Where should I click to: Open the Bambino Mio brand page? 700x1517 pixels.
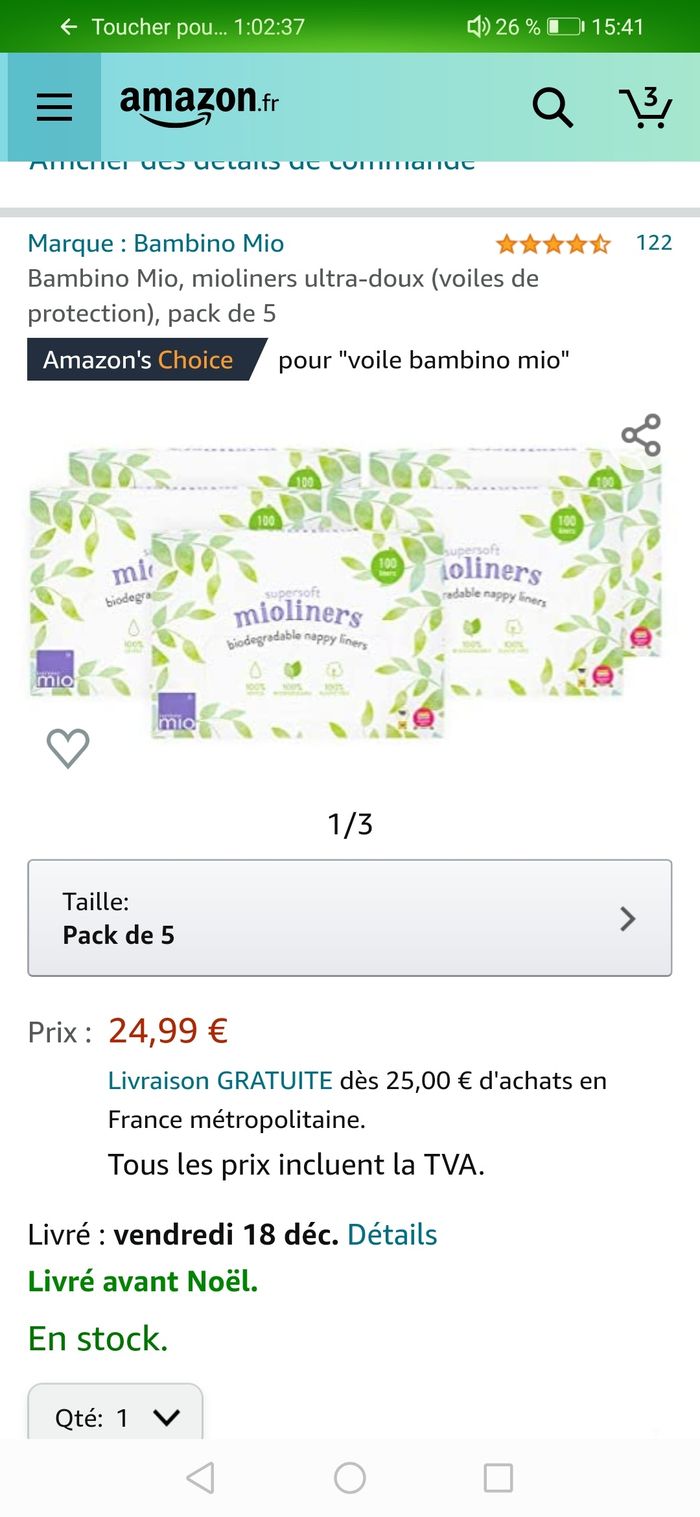click(x=156, y=243)
